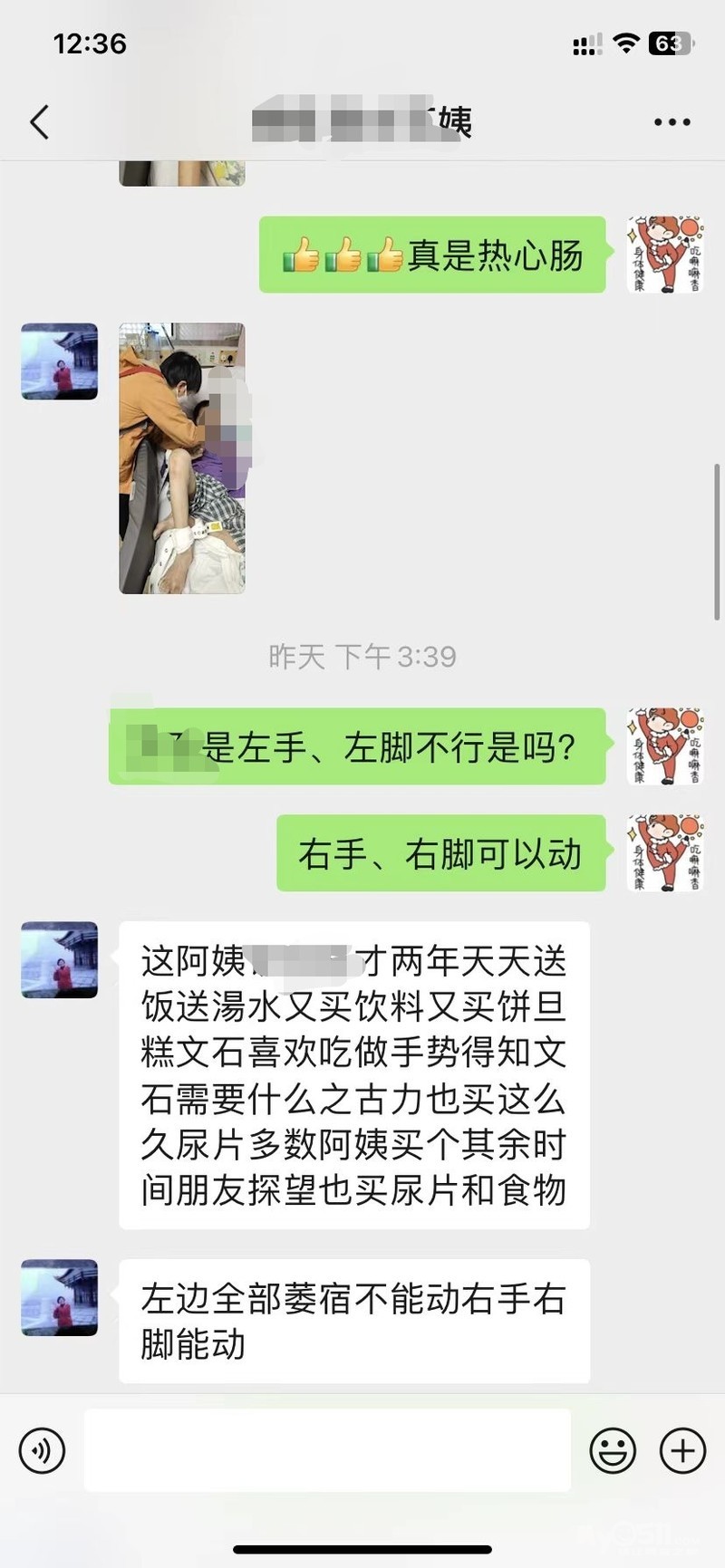Open partially visible photo at top of chat
The height and width of the screenshot is (1568, 725).
182,173
